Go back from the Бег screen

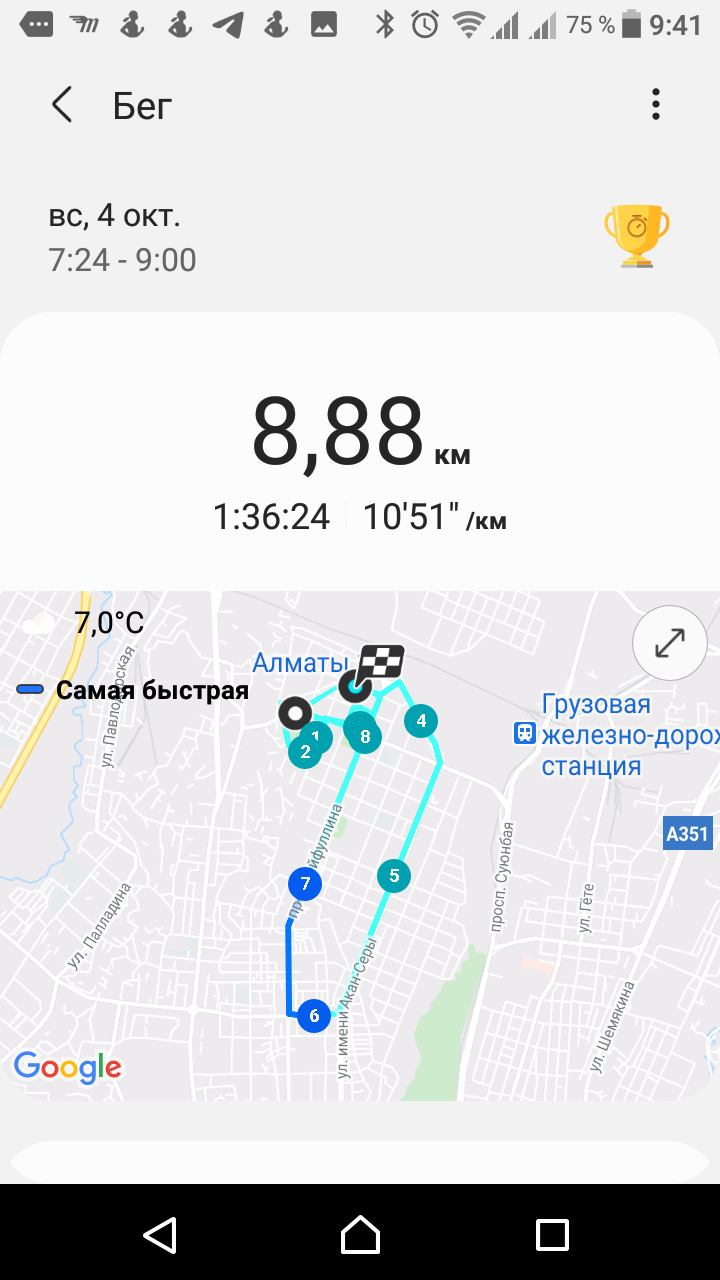click(62, 105)
